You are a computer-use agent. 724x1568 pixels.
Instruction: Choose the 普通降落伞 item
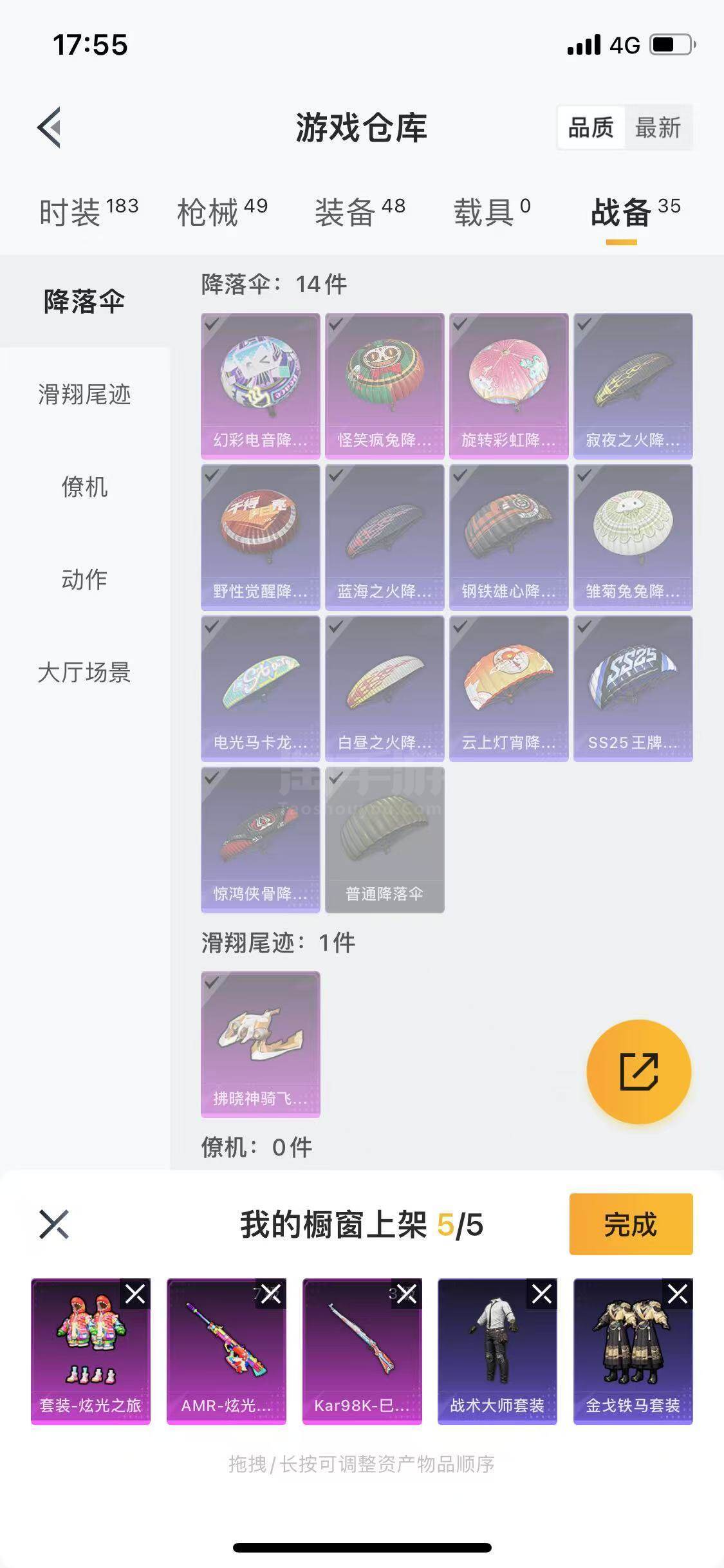(x=384, y=839)
